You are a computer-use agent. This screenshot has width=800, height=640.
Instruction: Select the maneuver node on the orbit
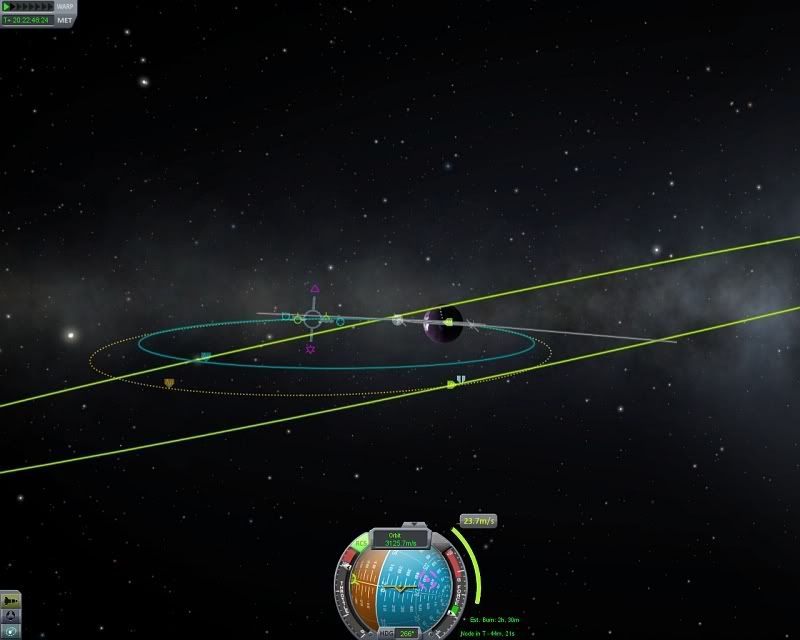click(x=313, y=320)
